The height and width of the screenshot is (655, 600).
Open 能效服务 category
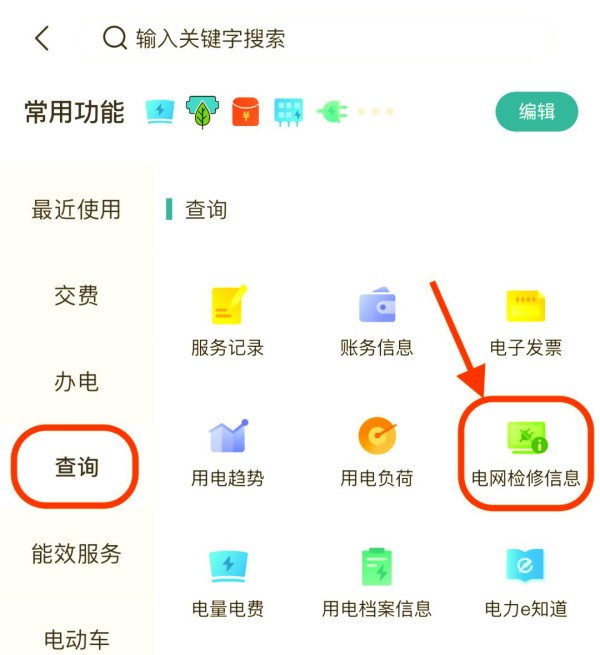coord(76,553)
